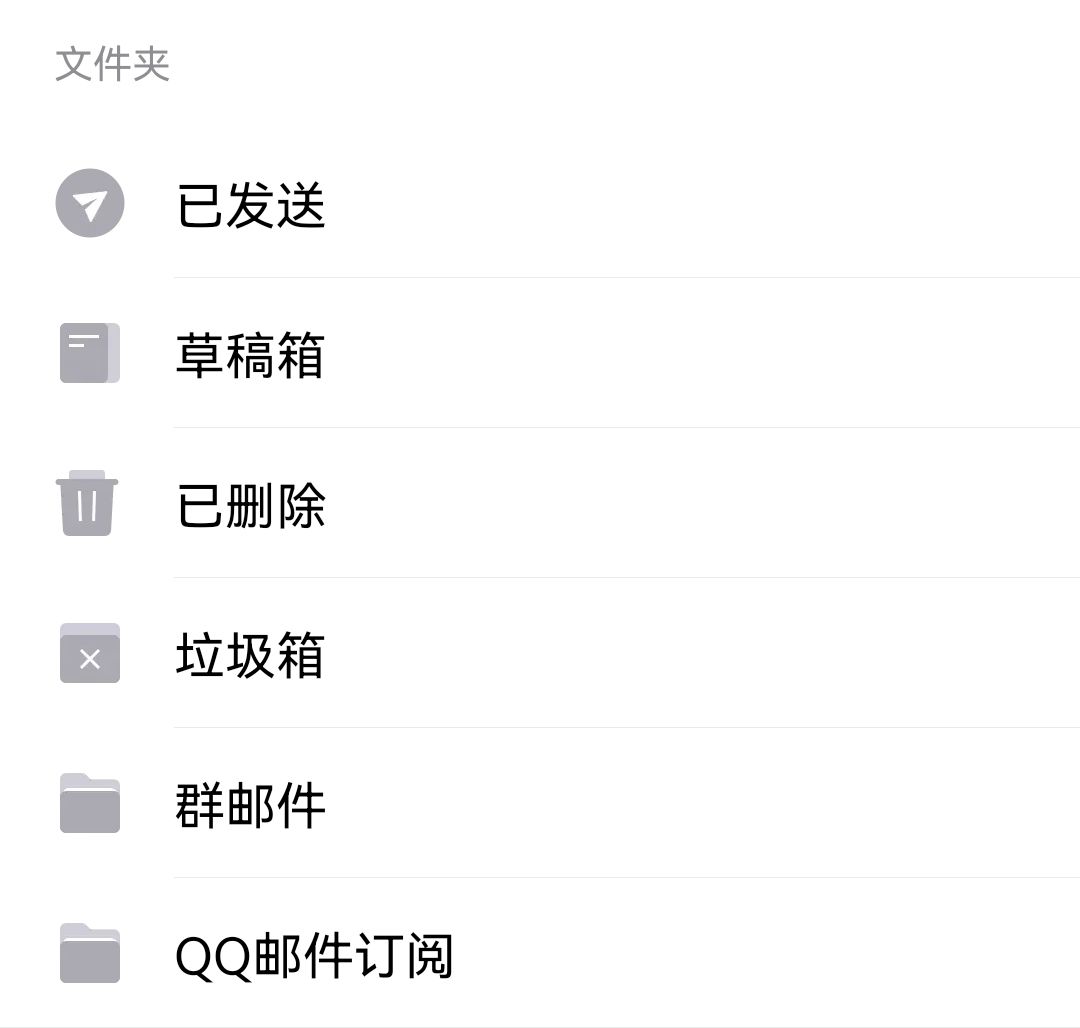View the 已删除 deleted mail folder
Screen dimensions: 1080x1028
[251, 506]
